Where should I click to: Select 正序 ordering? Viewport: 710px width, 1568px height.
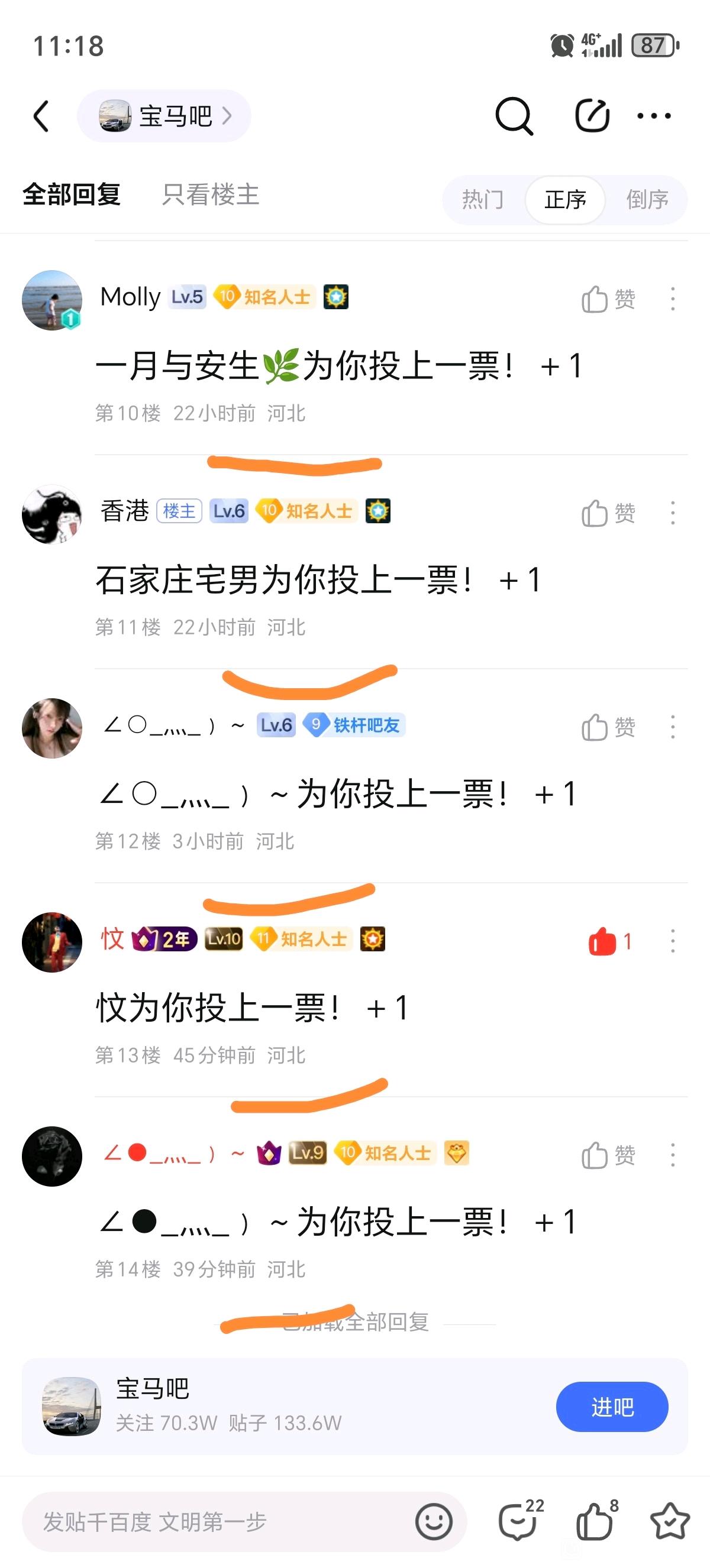[x=565, y=199]
